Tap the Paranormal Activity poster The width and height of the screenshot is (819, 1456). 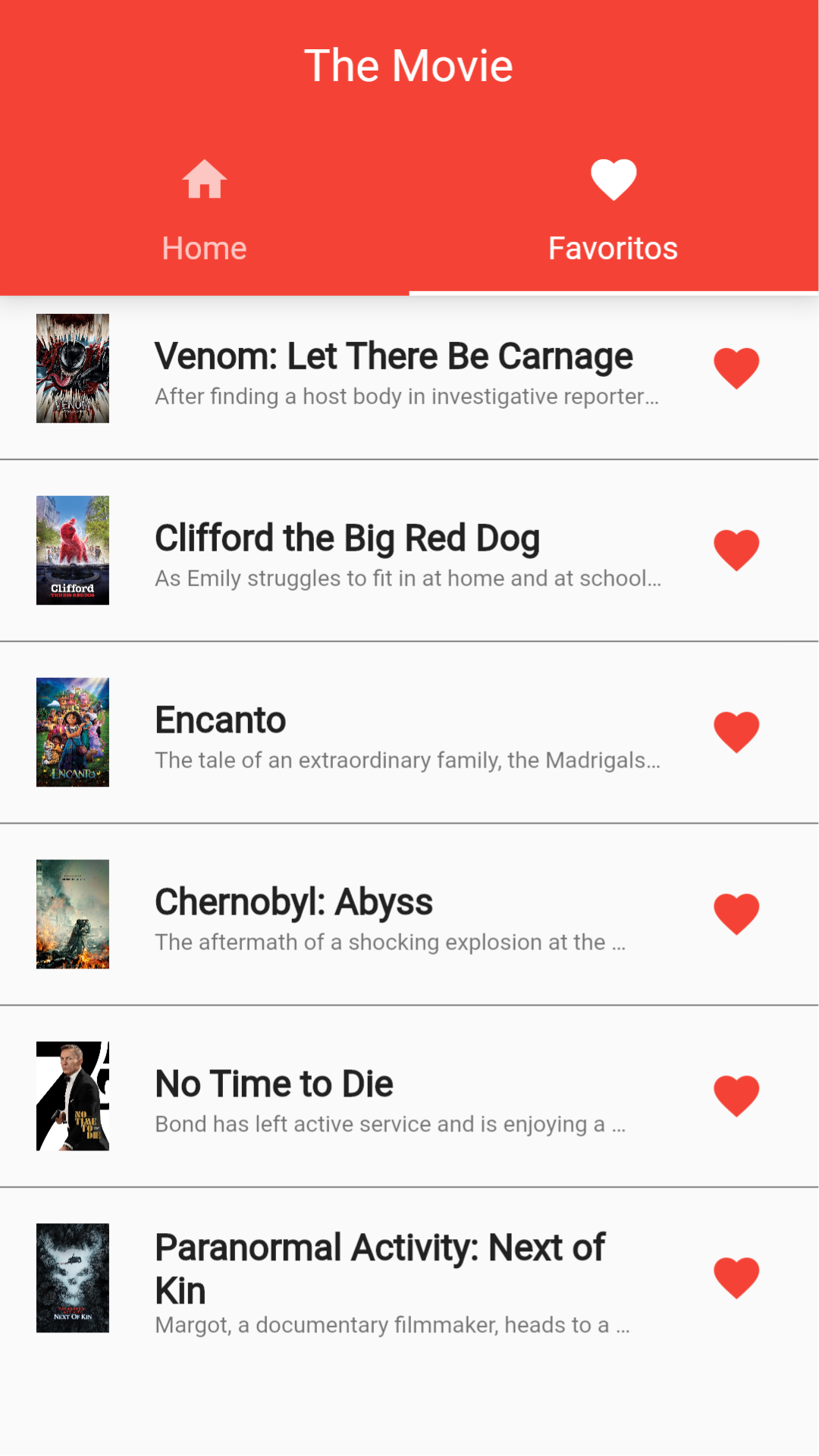click(72, 1277)
